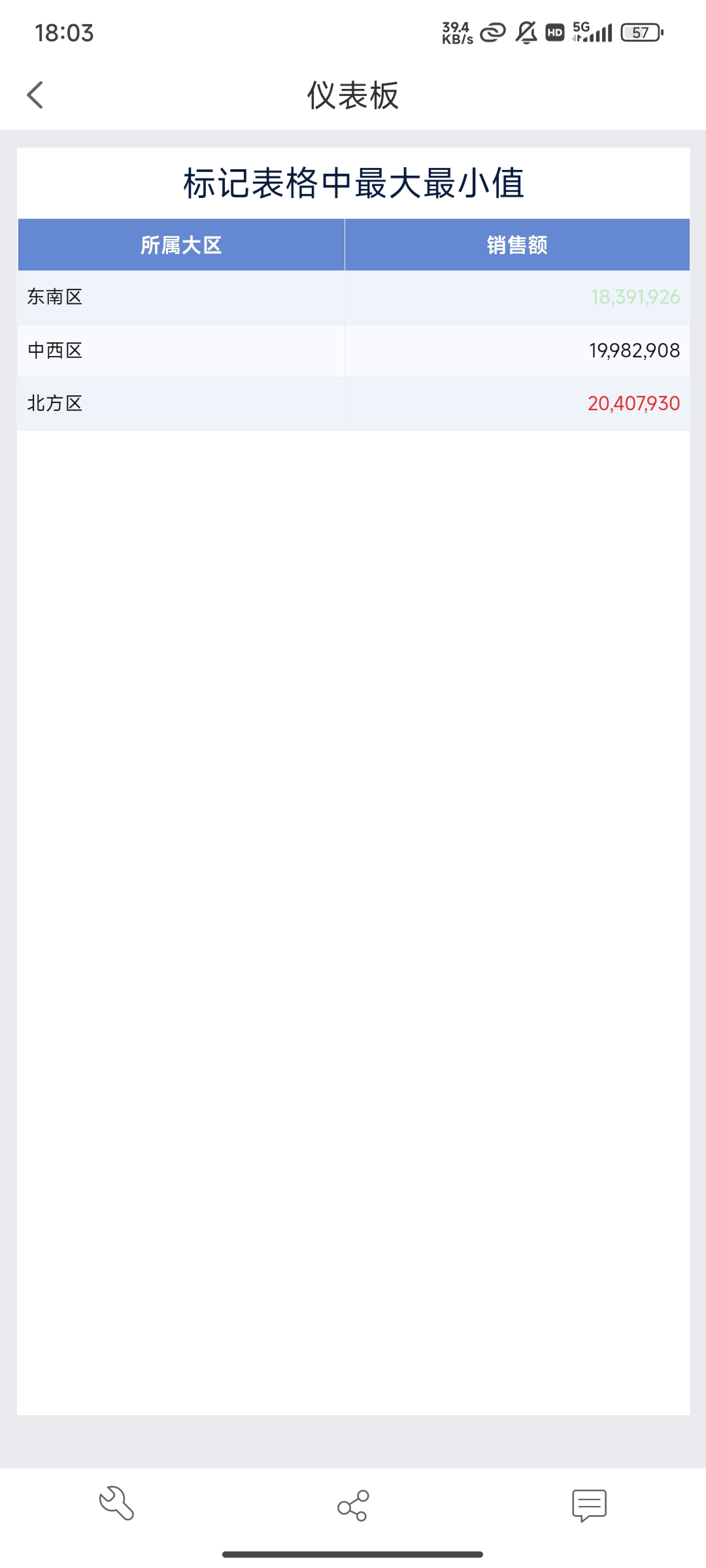Image resolution: width=706 pixels, height=1568 pixels.
Task: Open the wrench settings tool
Action: [116, 1504]
